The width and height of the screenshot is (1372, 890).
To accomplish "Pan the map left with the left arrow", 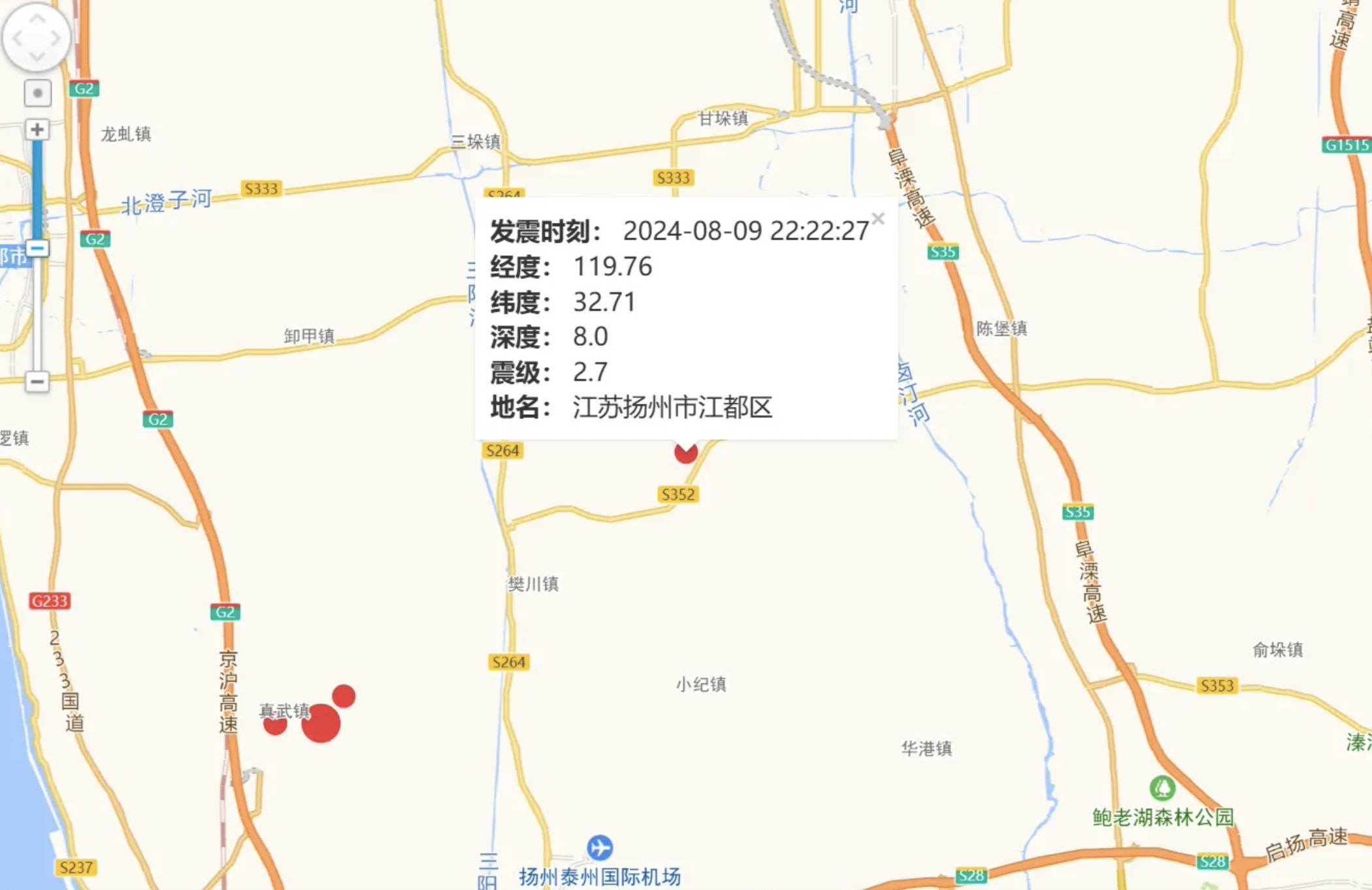I will click(18, 39).
